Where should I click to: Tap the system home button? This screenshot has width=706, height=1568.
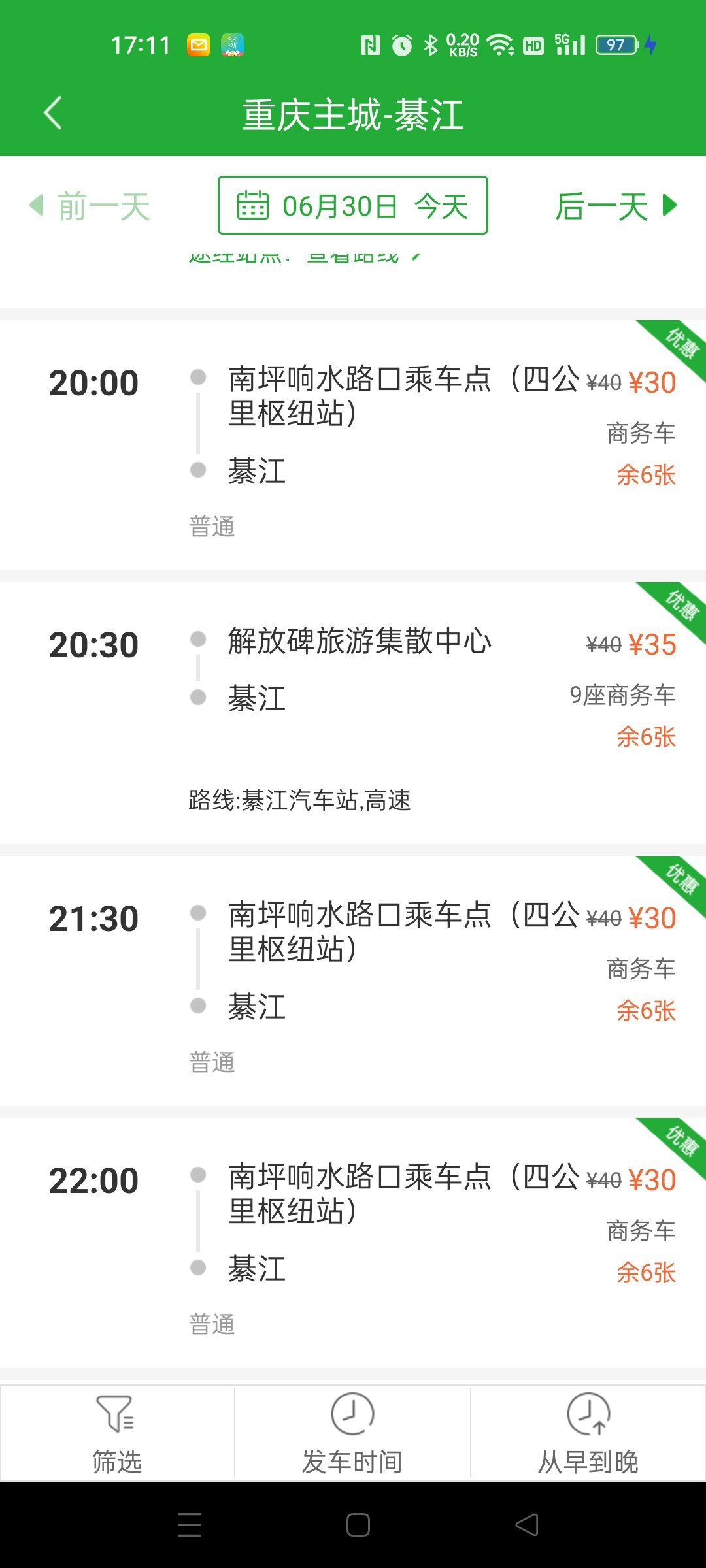(358, 1525)
